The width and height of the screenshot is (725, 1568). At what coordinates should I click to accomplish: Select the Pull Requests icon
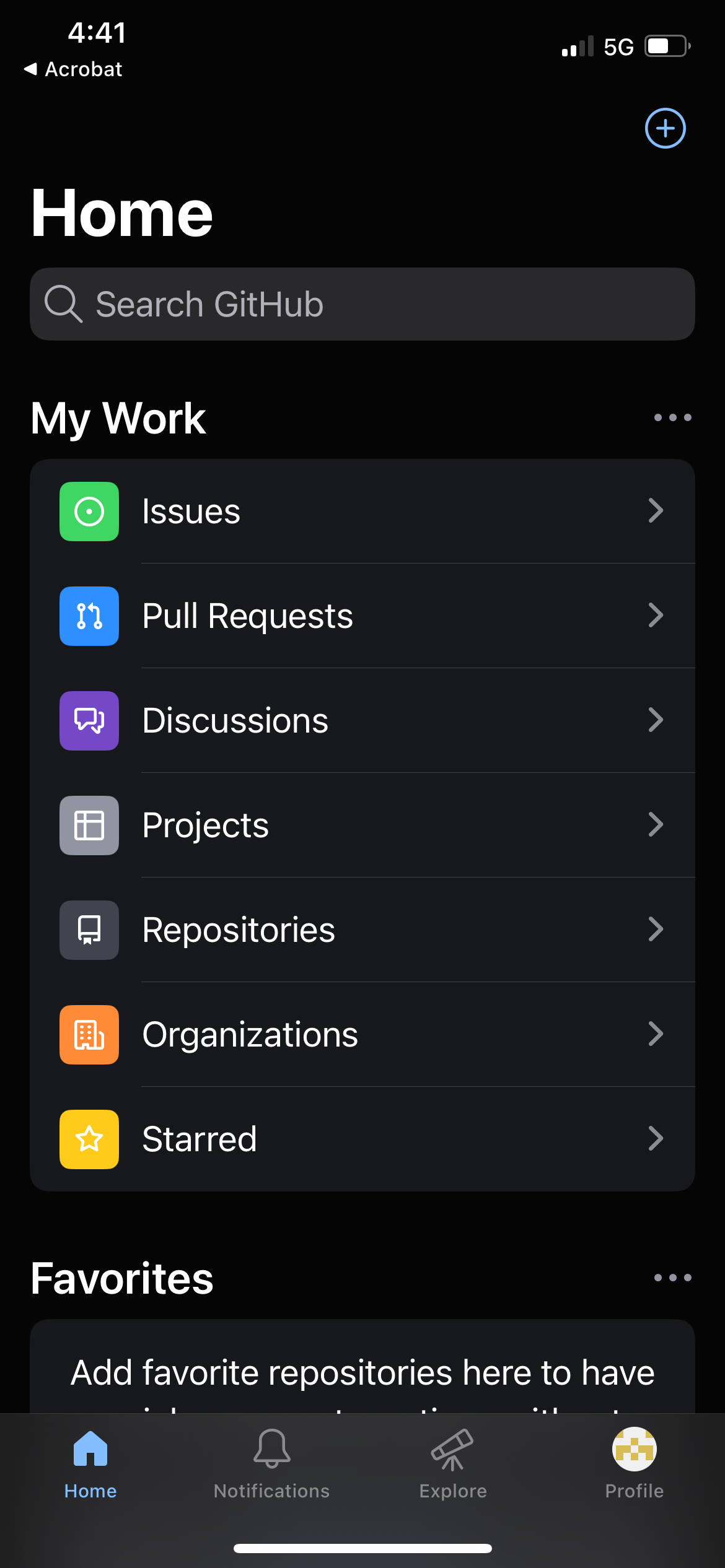click(89, 616)
